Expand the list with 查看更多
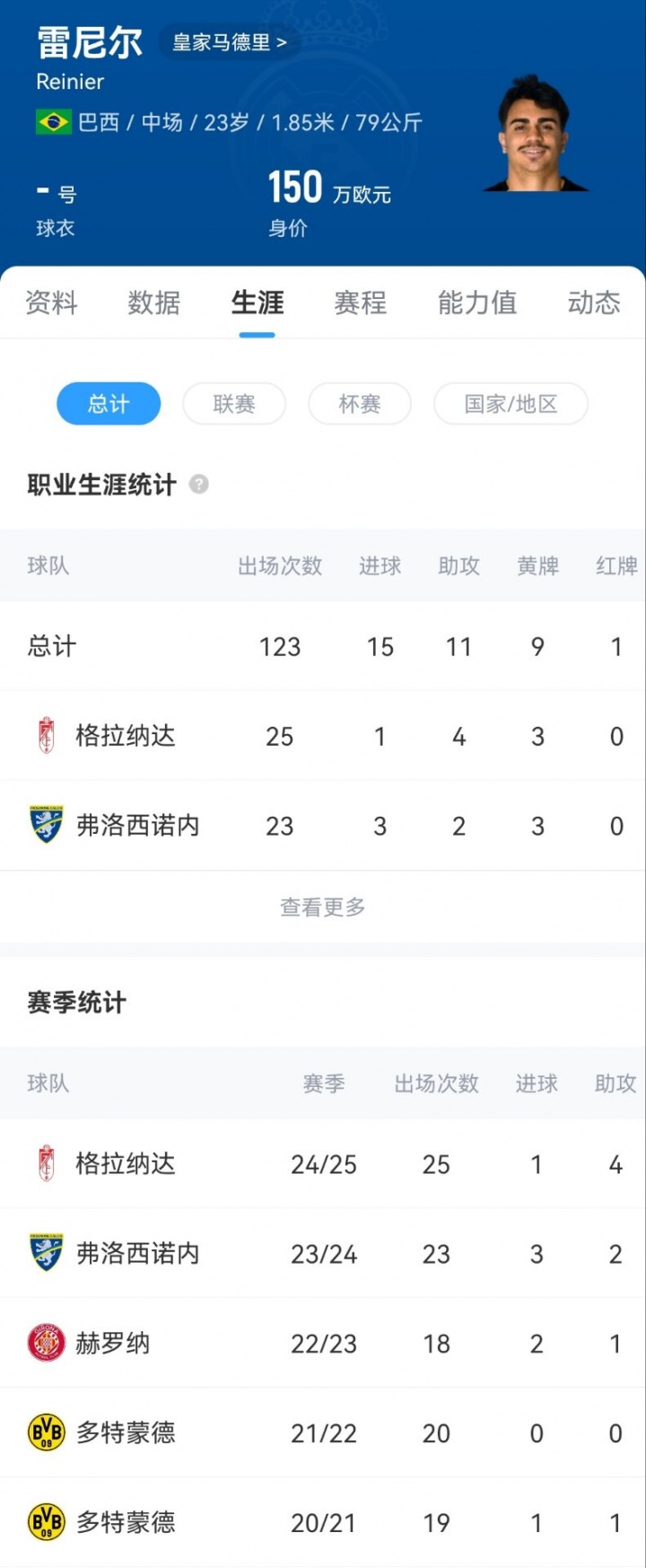 click(x=323, y=907)
